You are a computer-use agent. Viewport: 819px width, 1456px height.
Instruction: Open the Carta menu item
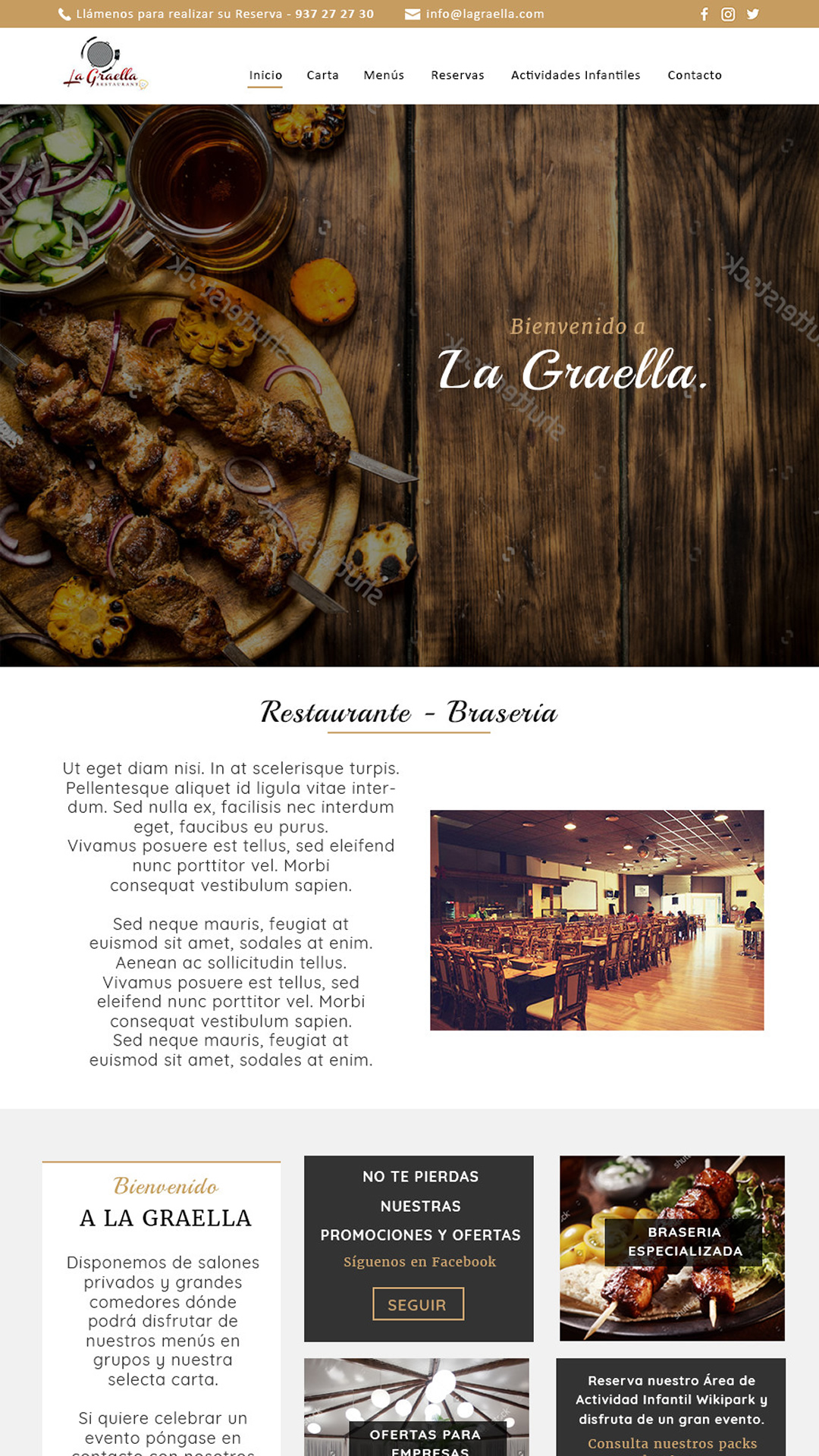point(322,75)
